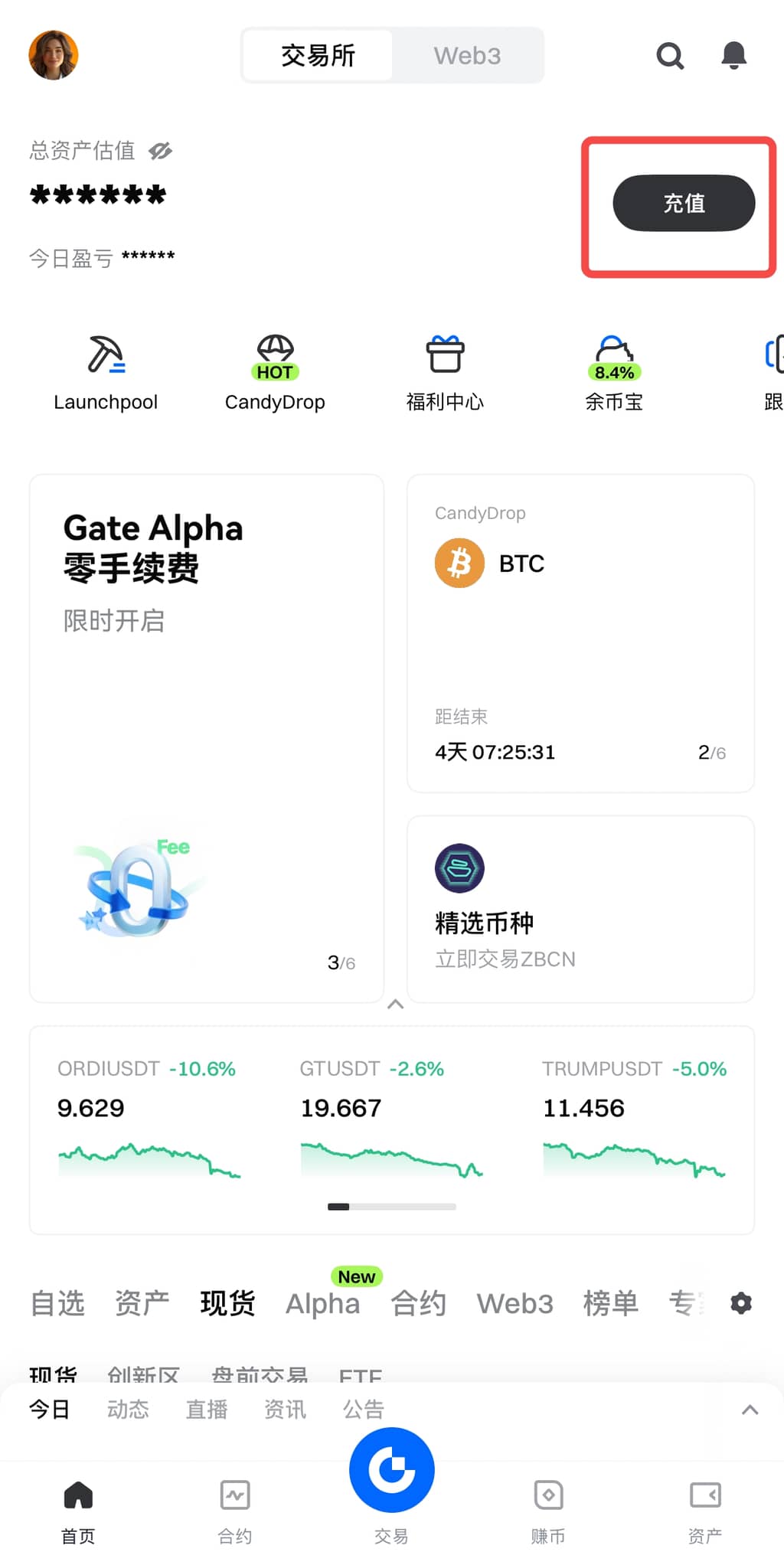The image size is (784, 1565).
Task: Select 资讯 in the news panel
Action: pos(285,1410)
